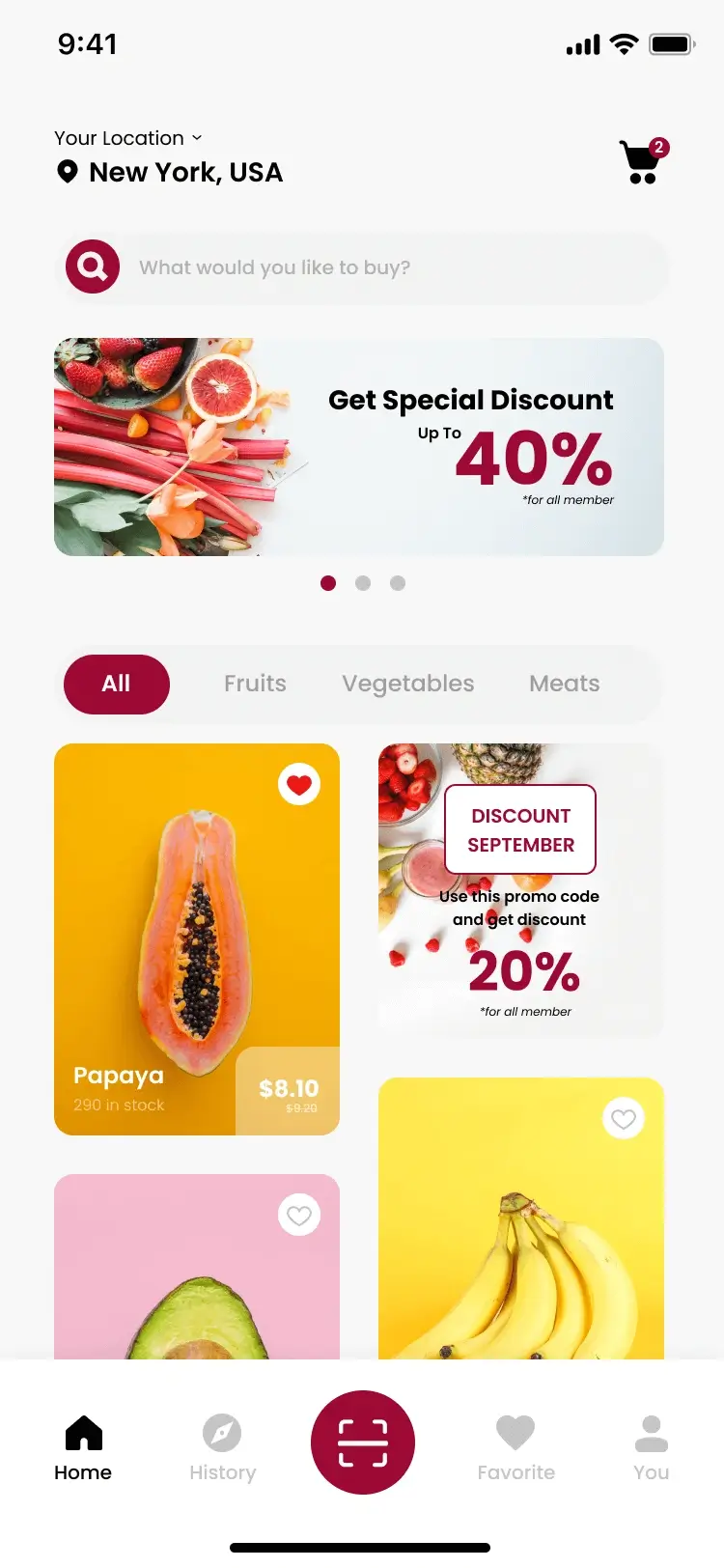Image resolution: width=724 pixels, height=1568 pixels.
Task: Favorite the avocado product
Action: [x=299, y=1215]
